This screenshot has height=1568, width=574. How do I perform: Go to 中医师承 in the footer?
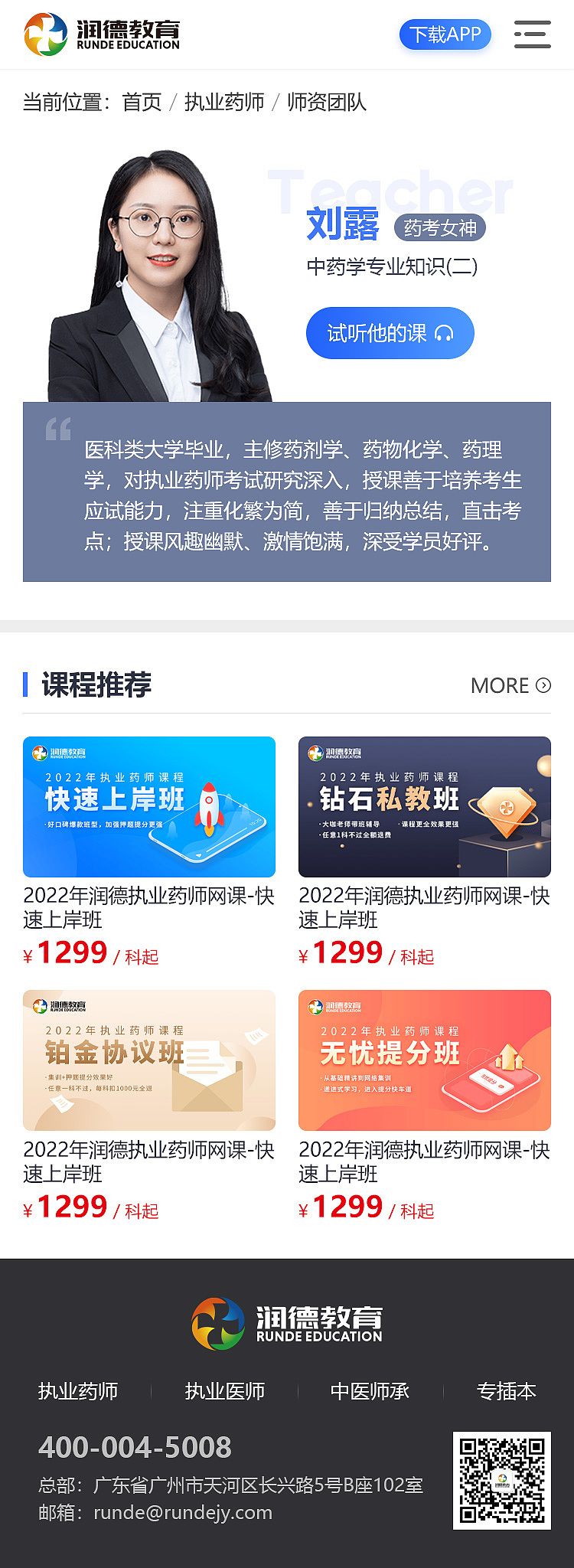click(370, 1391)
